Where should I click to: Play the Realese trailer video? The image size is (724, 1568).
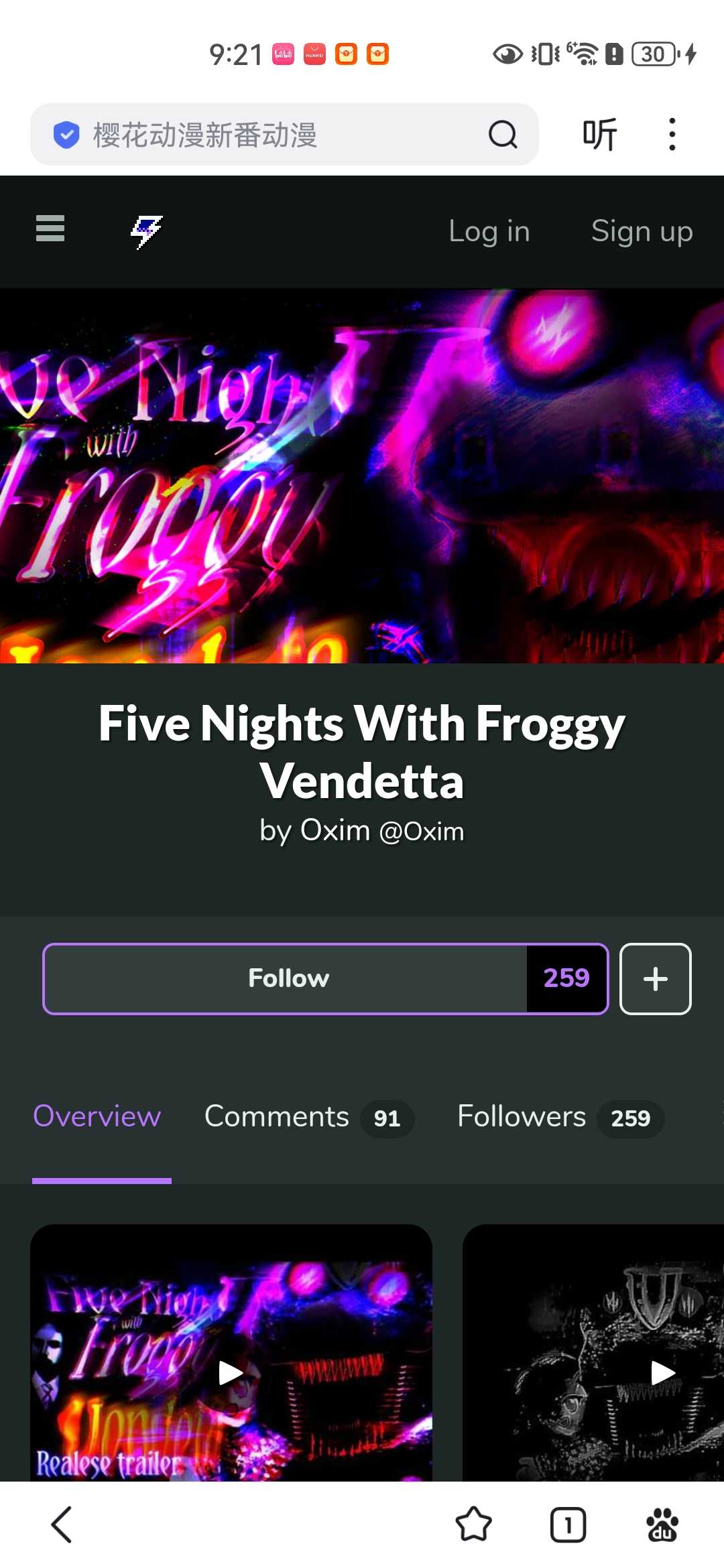231,1372
